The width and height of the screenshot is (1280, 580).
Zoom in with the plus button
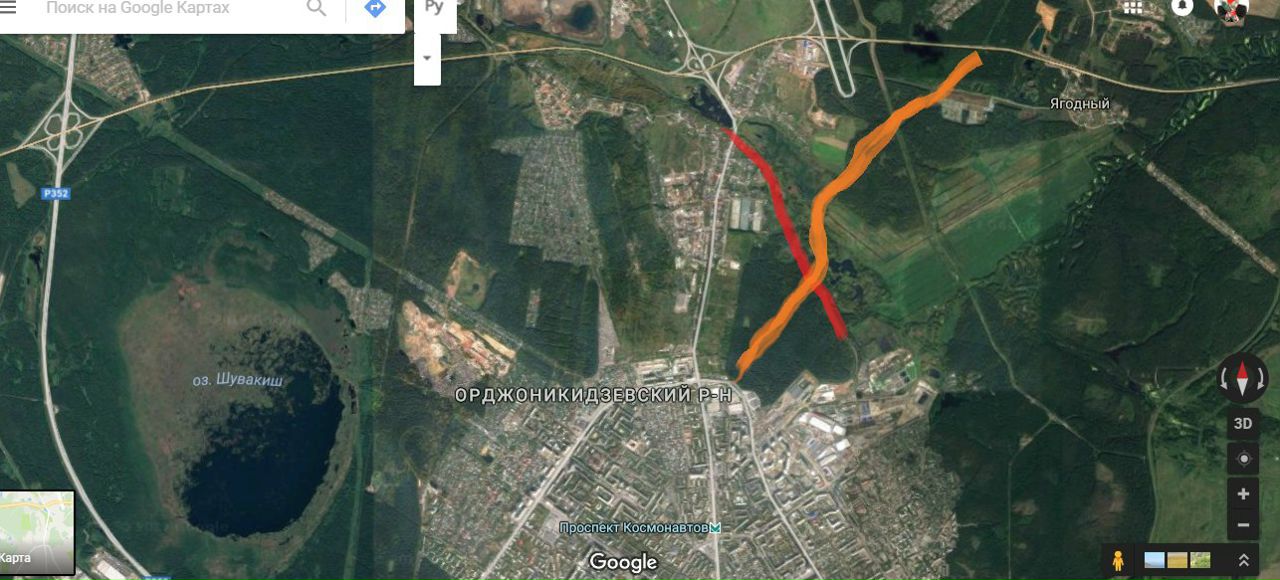pyautogui.click(x=1243, y=494)
